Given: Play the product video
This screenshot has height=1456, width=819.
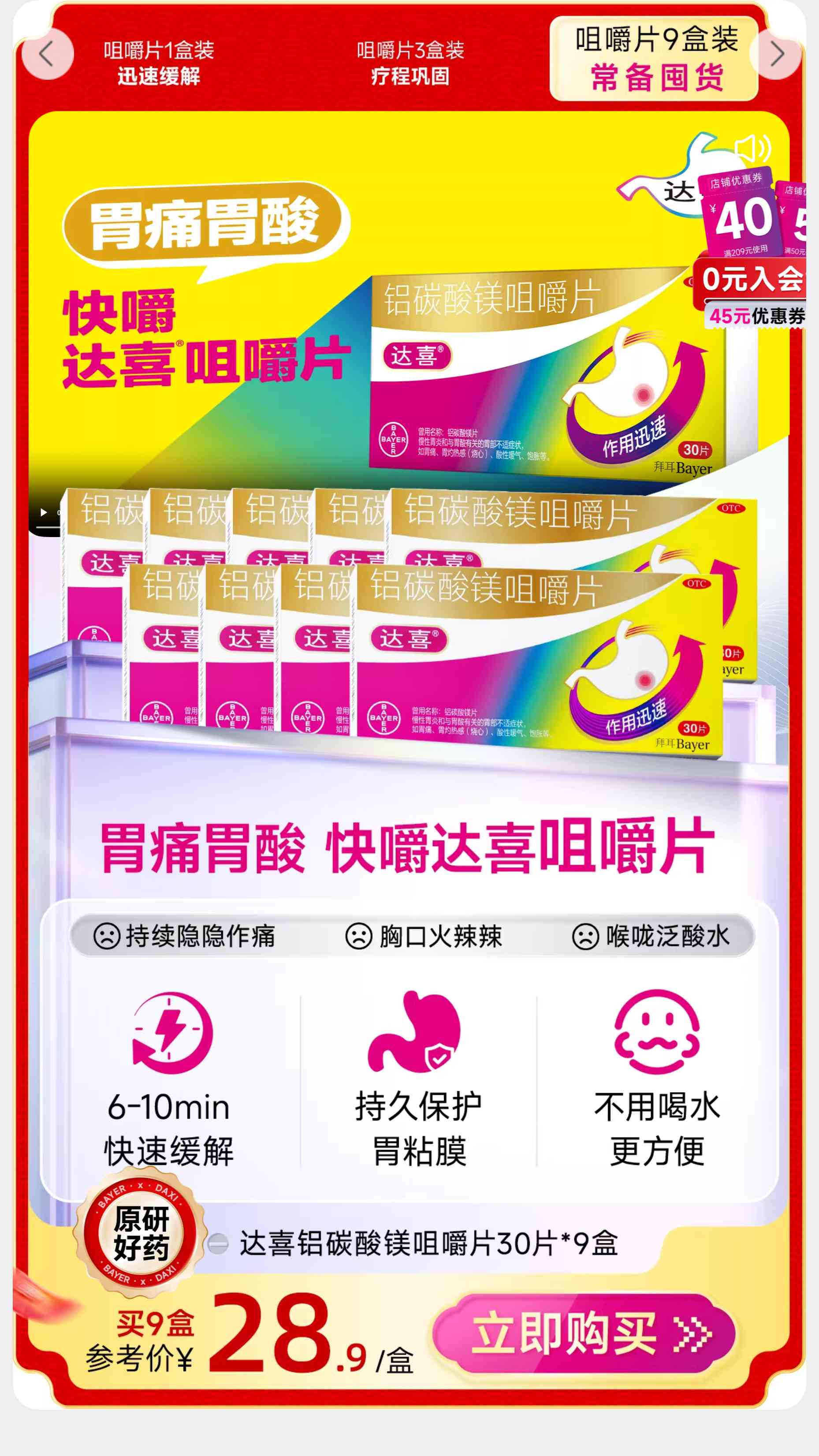Looking at the screenshot, I should tap(44, 512).
